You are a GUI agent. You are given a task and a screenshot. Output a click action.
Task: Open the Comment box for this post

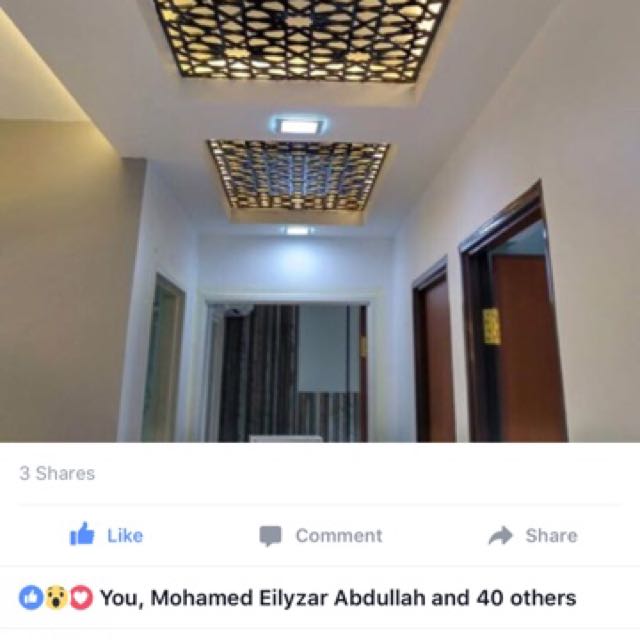pyautogui.click(x=321, y=536)
